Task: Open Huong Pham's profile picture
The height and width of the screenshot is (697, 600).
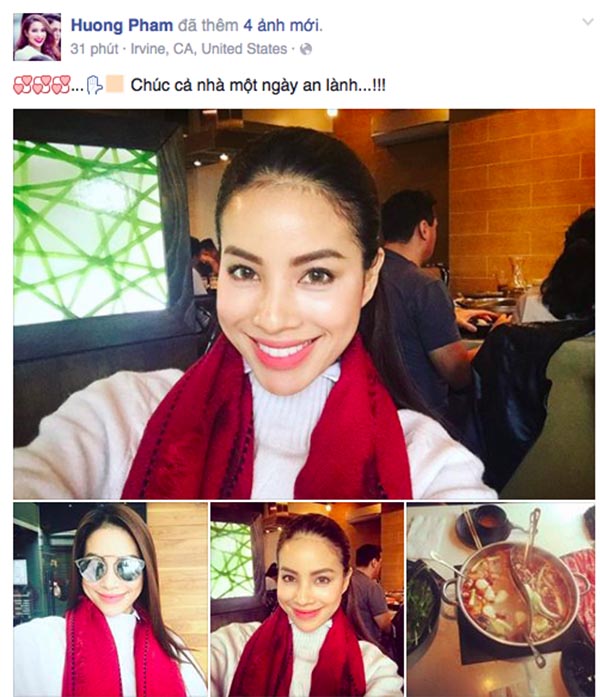Action: pos(36,37)
